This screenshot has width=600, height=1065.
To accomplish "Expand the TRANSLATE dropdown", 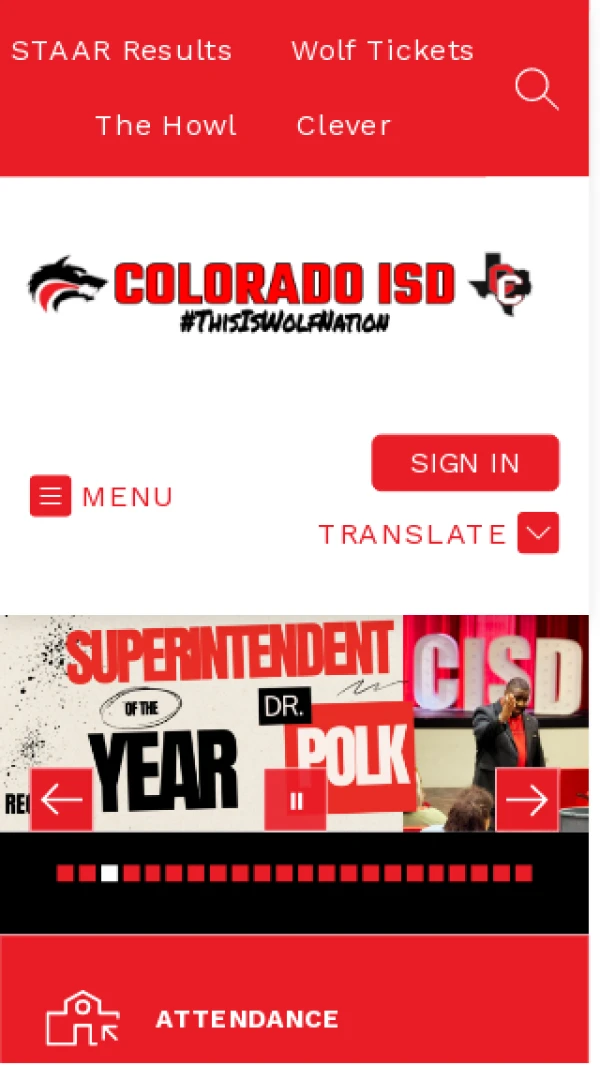I will point(538,533).
